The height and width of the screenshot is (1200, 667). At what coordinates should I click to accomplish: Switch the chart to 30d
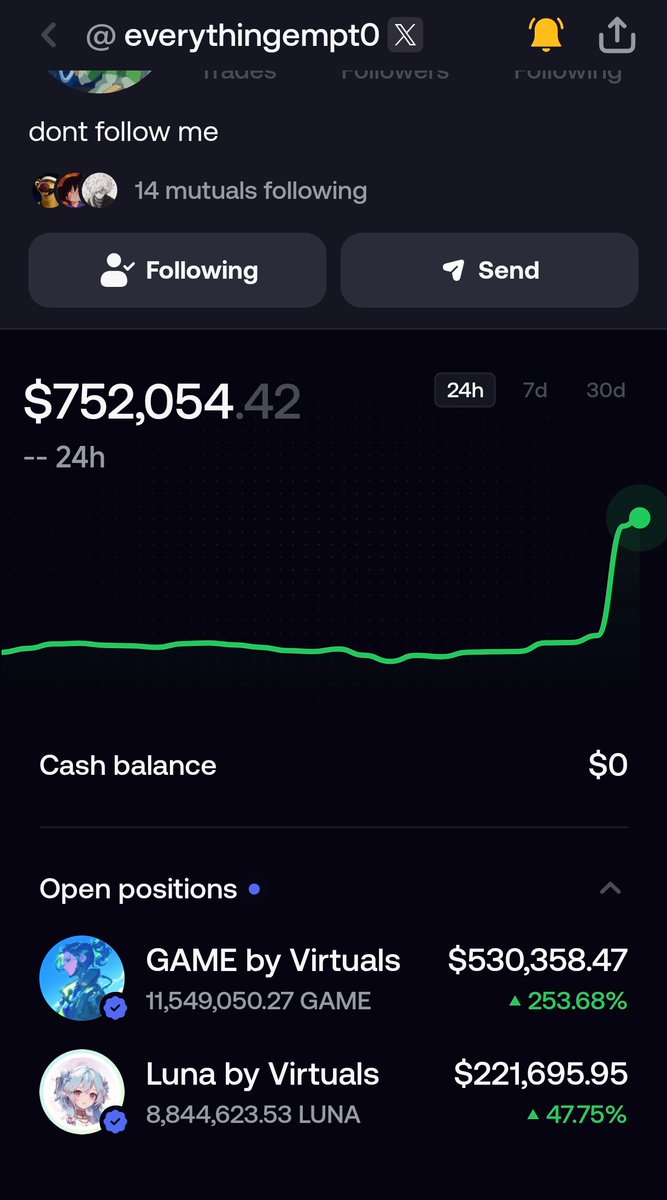tap(605, 390)
